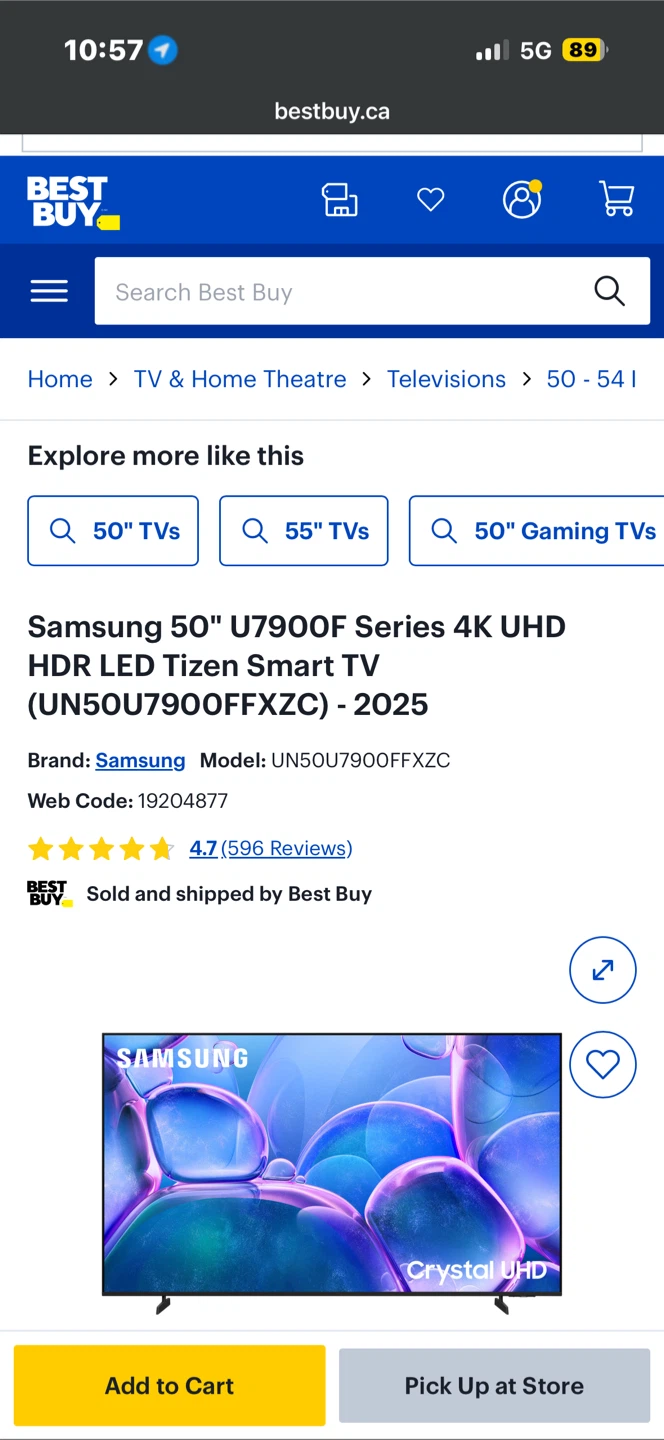The width and height of the screenshot is (664, 1440).
Task: Save this TV to wishlist
Action: click(x=603, y=1065)
